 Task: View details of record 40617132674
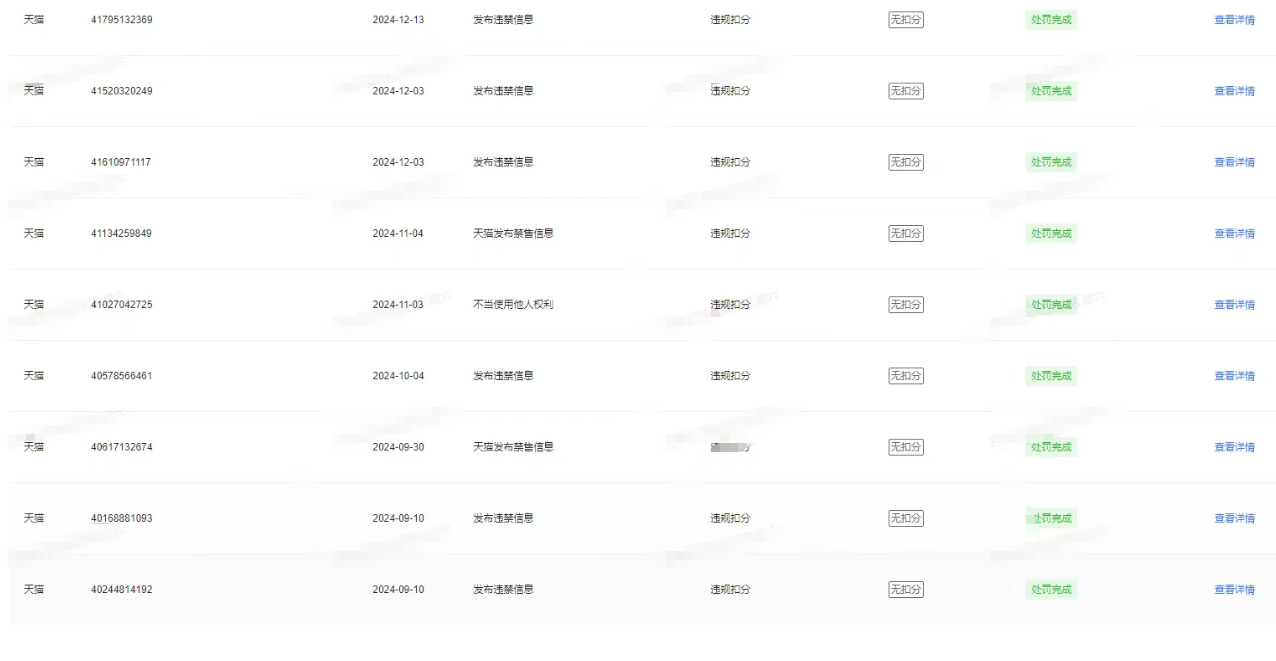click(1234, 447)
